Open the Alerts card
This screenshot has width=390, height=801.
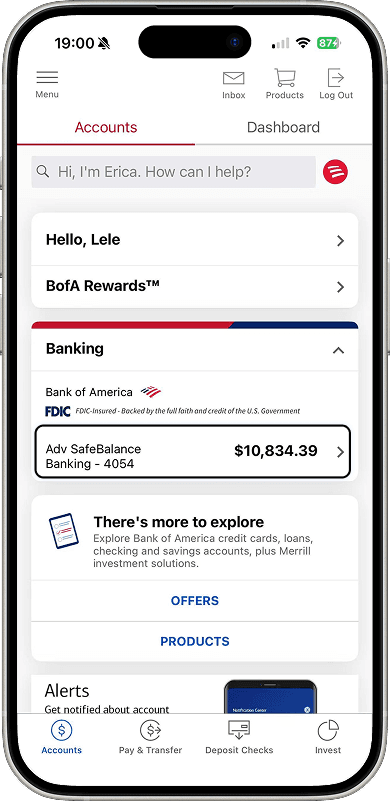pos(195,694)
